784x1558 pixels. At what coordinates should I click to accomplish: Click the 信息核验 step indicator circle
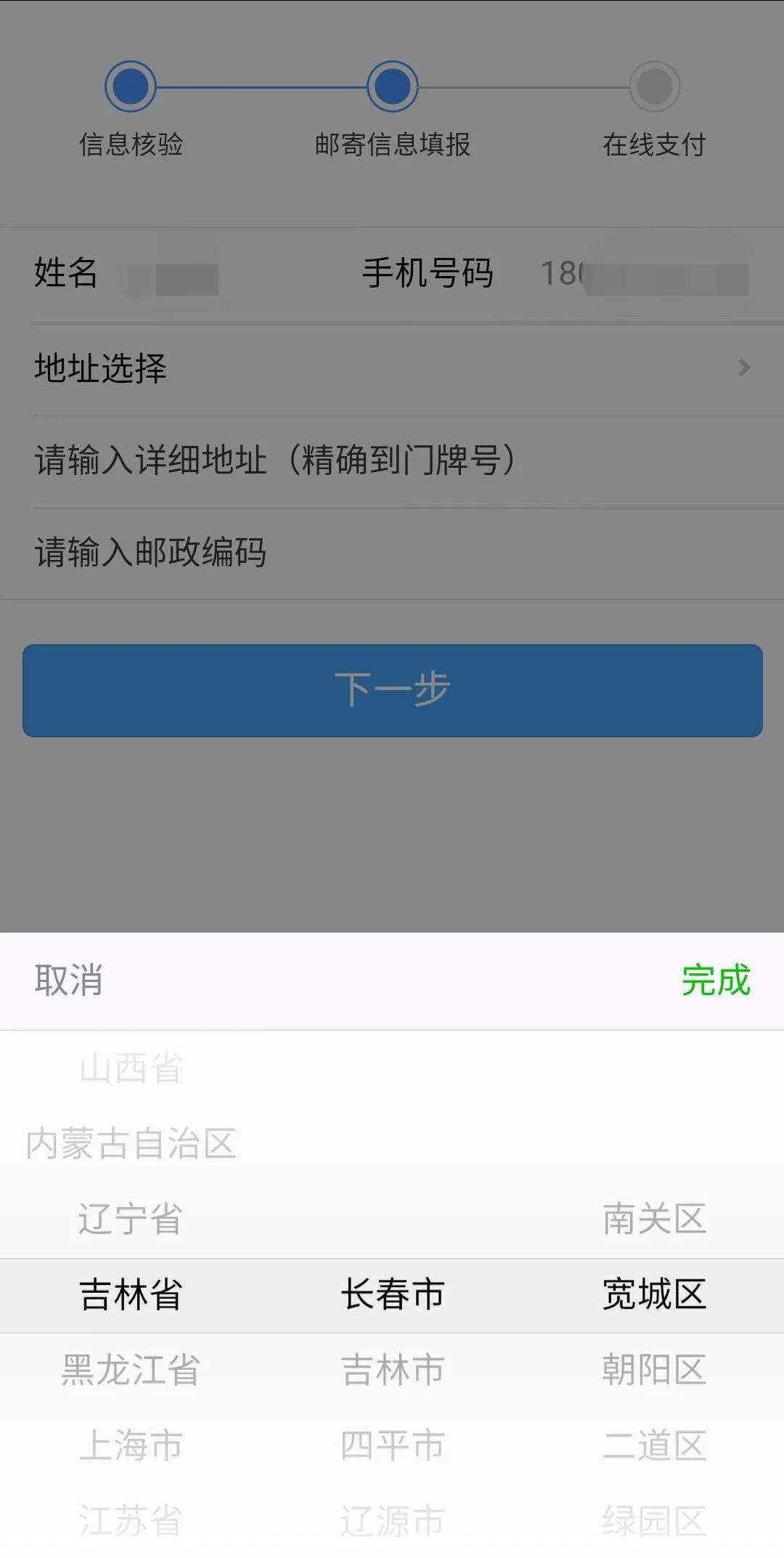point(129,86)
